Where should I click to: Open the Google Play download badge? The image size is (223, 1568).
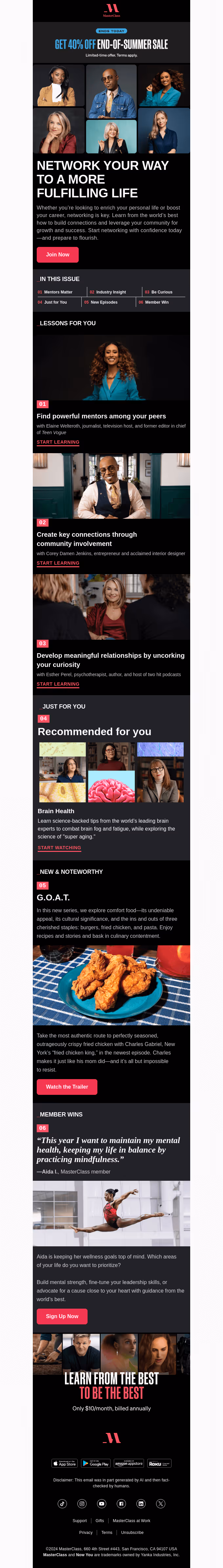click(96, 1463)
